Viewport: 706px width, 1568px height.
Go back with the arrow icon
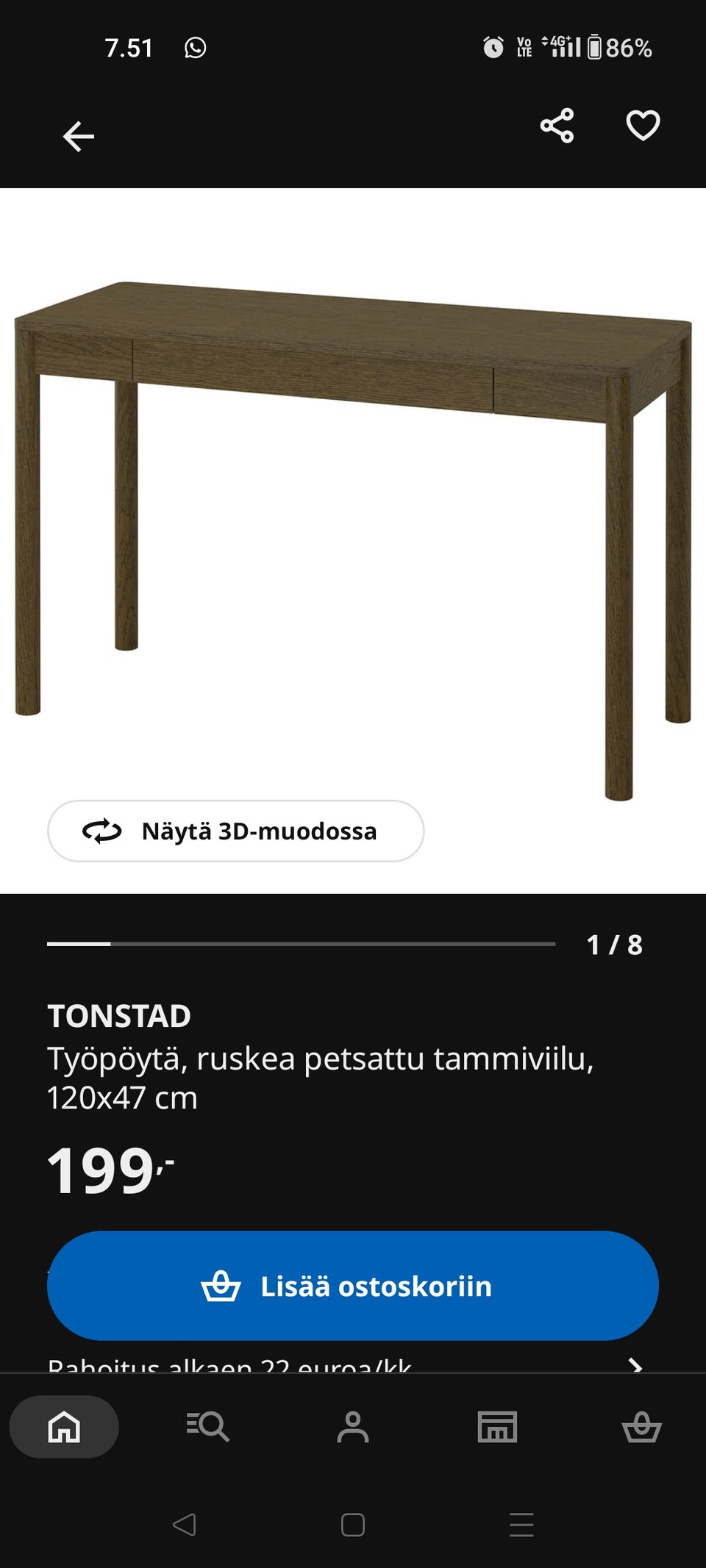point(77,137)
